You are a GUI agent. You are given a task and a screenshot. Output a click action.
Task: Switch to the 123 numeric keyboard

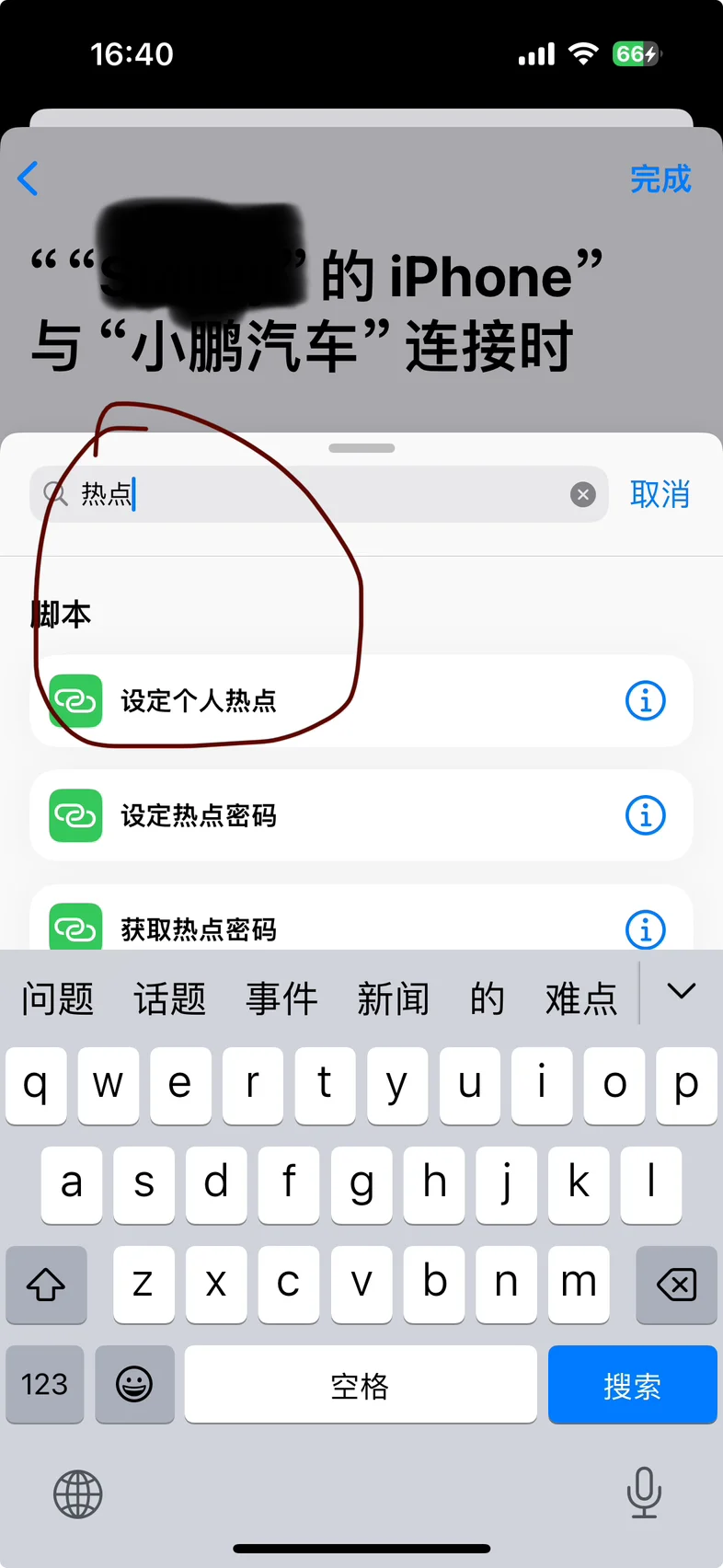coord(44,1384)
